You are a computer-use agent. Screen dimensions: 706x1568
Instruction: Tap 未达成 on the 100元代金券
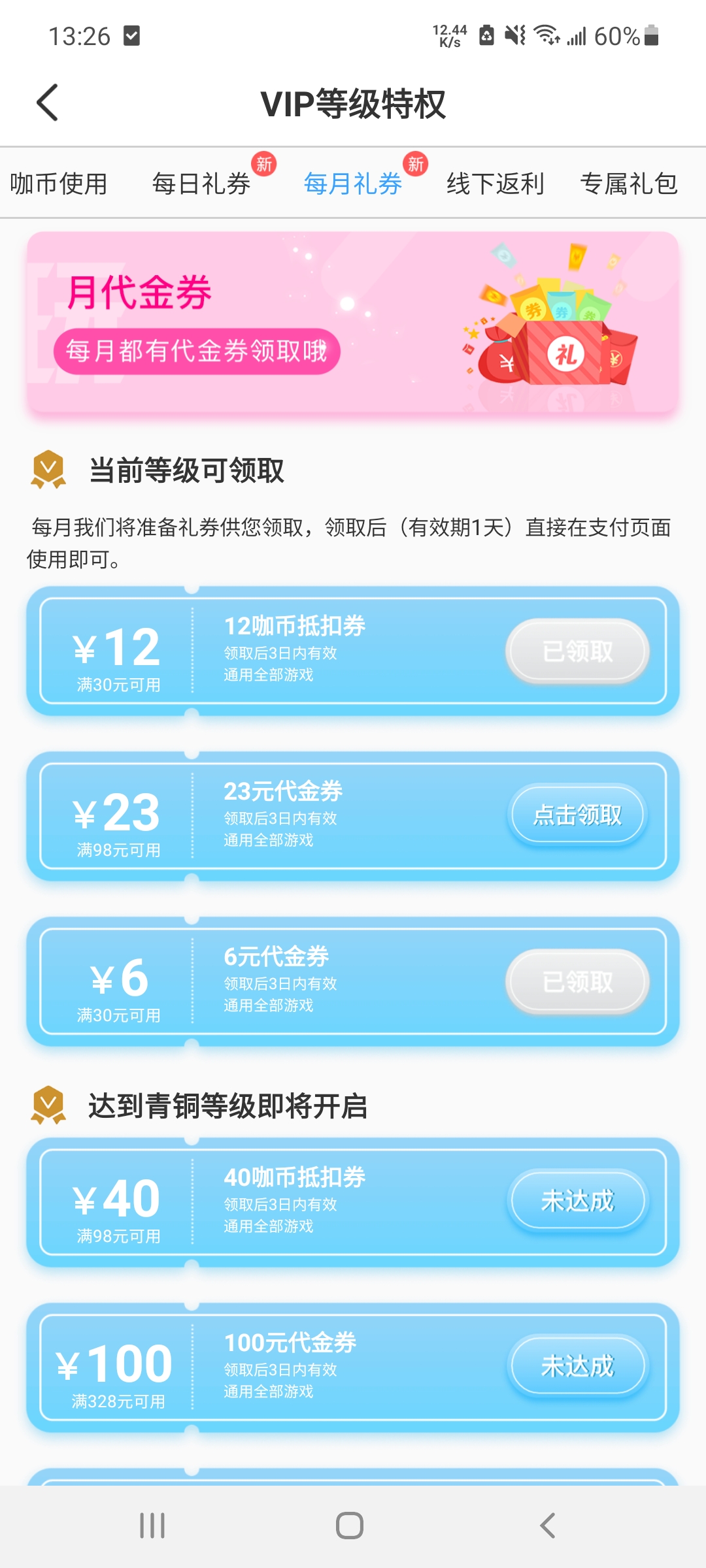pos(577,1366)
